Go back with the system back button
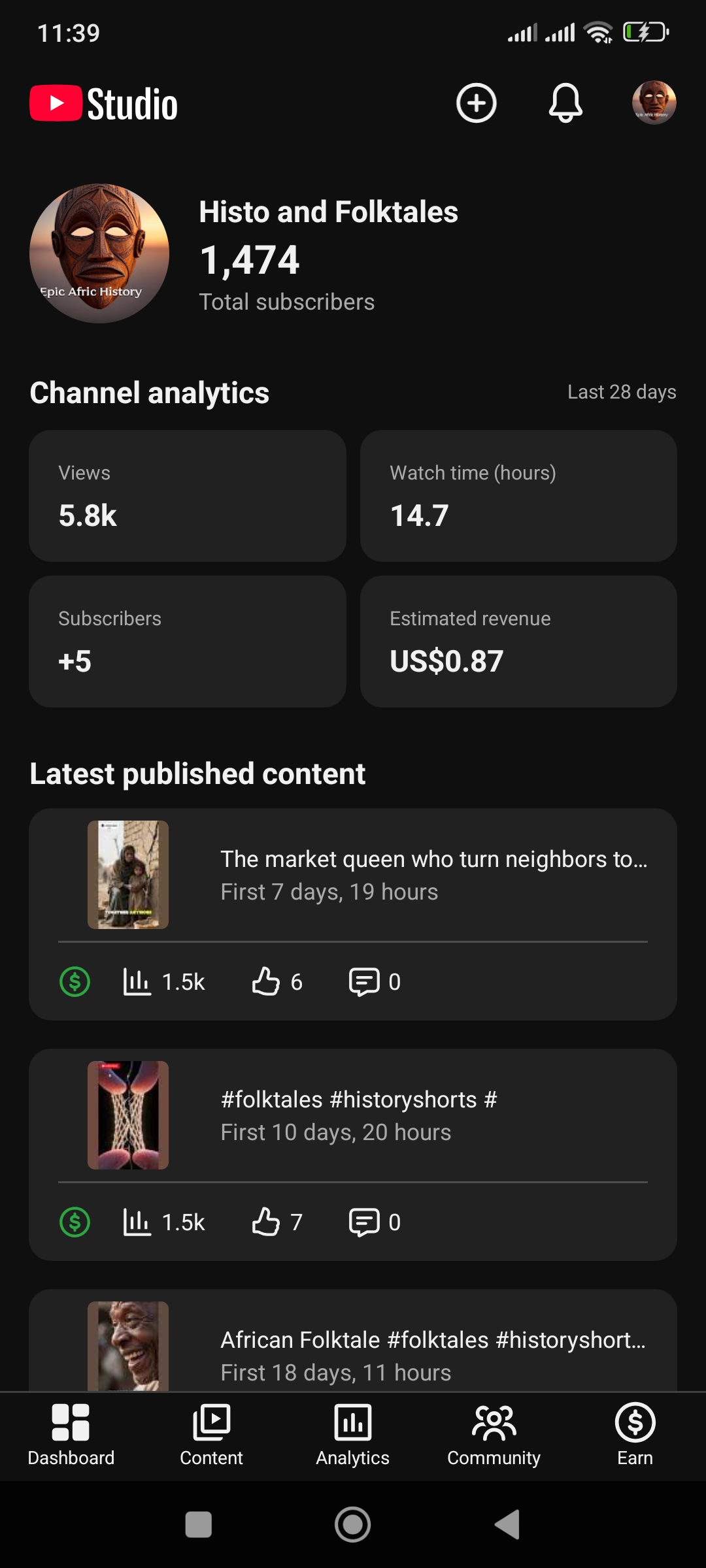Viewport: 706px width, 1568px height. [507, 1525]
